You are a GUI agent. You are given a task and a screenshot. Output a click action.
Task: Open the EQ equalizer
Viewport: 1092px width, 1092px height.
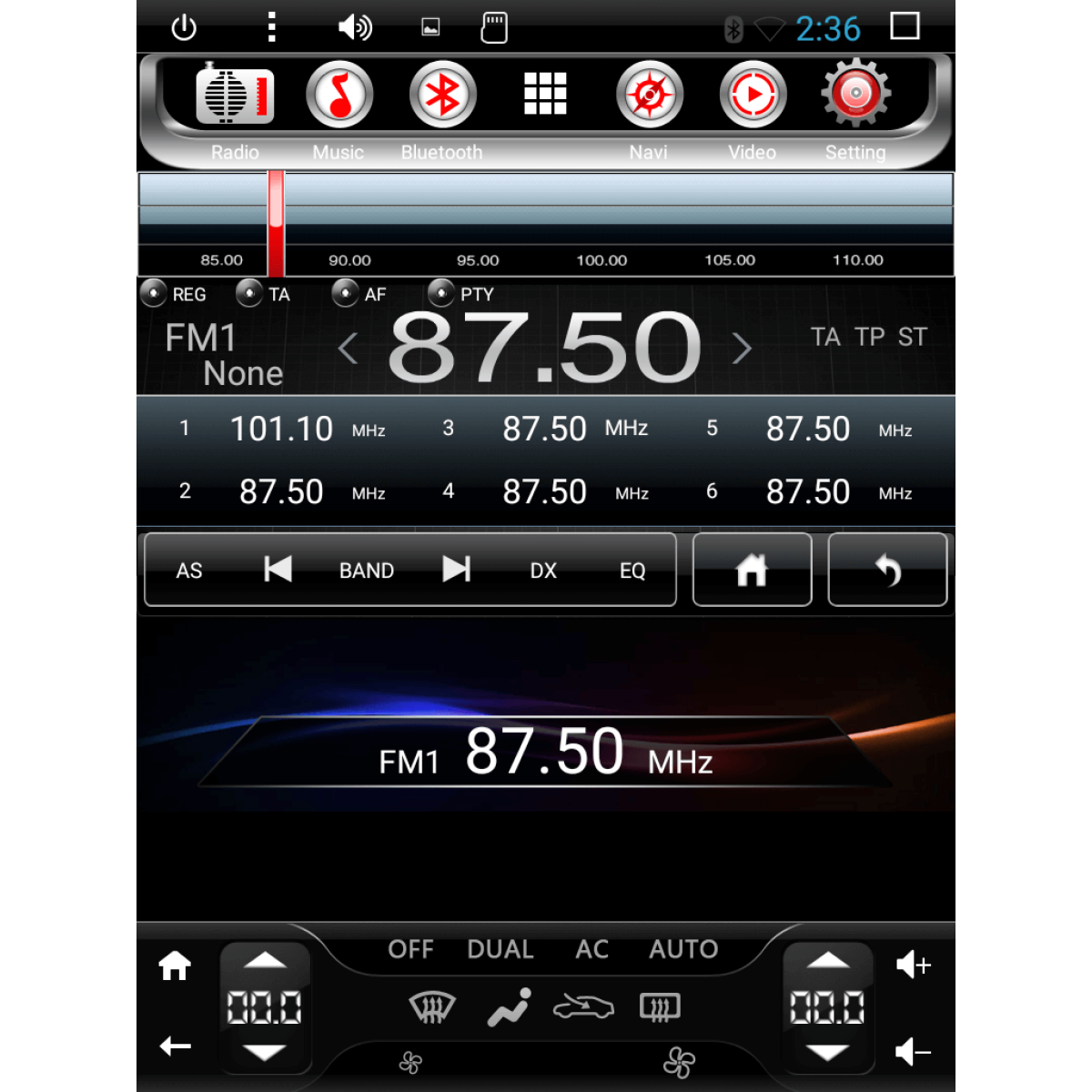tap(632, 571)
